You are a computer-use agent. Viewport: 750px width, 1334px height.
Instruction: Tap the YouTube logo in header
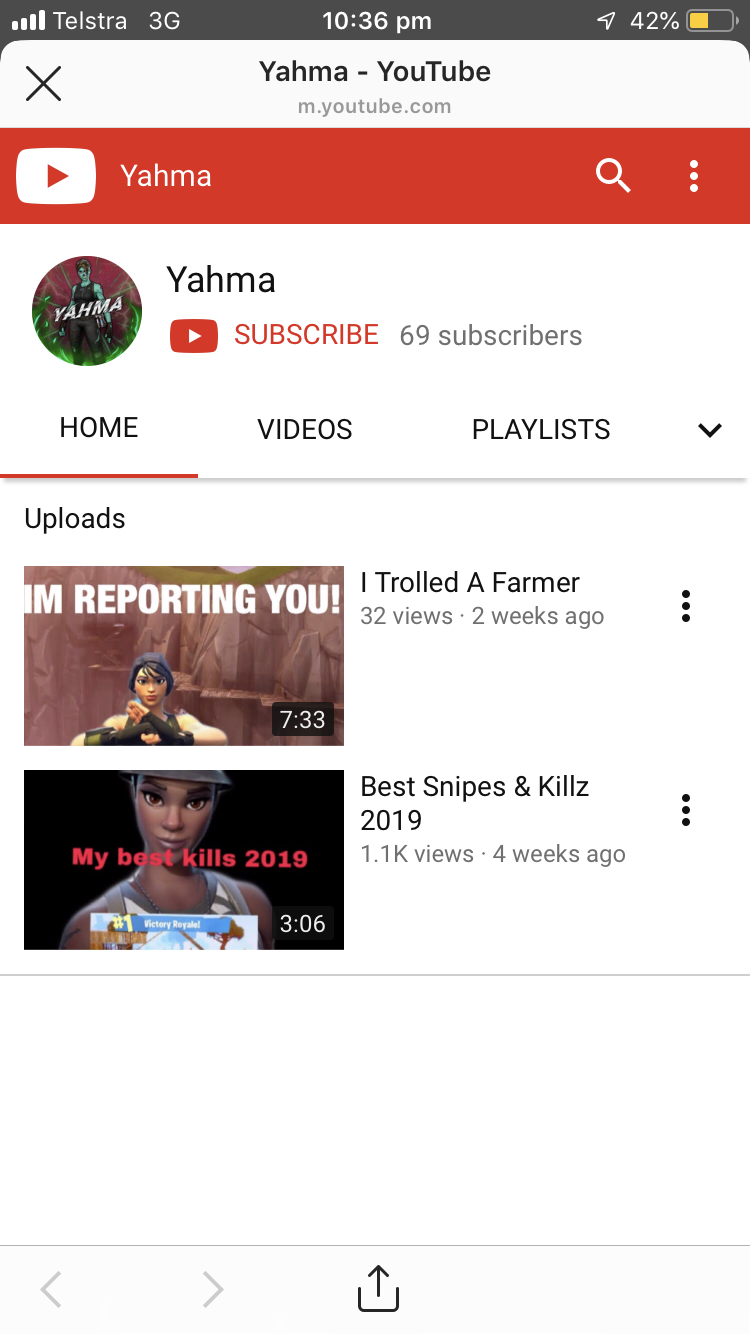tap(56, 176)
